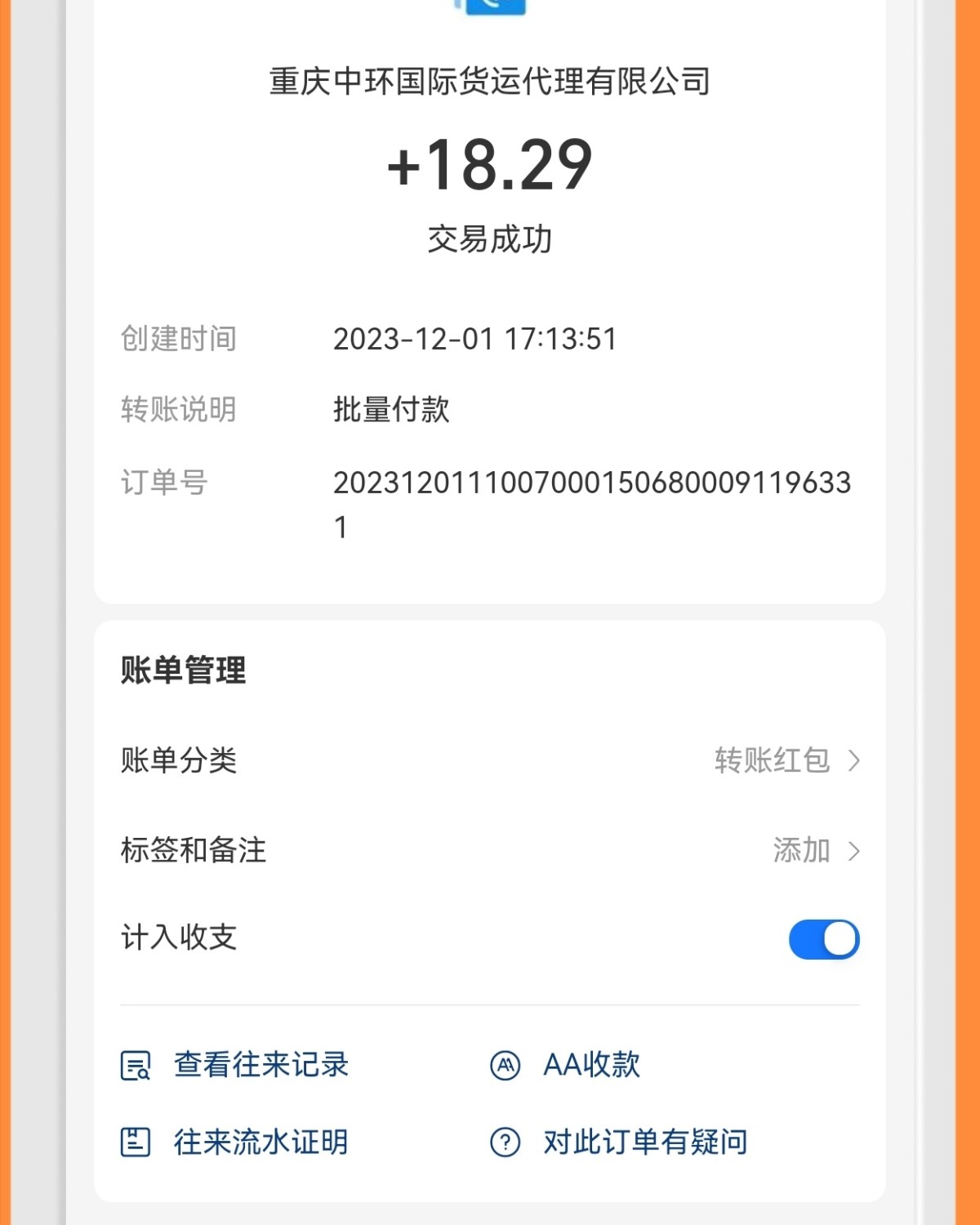Open the 账单管理 section heading
The width and height of the screenshot is (980, 1225).
(181, 671)
